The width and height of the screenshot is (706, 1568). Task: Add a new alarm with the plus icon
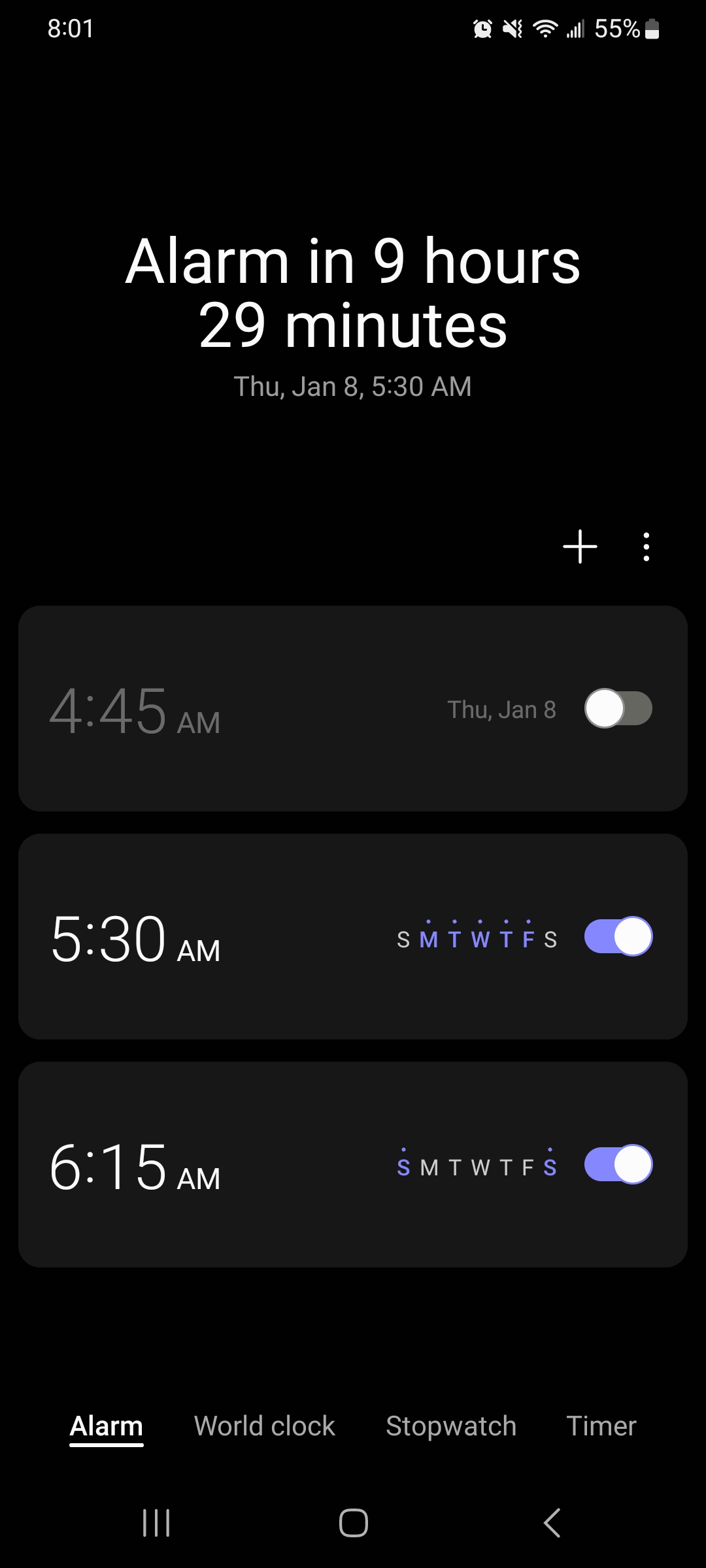(580, 547)
